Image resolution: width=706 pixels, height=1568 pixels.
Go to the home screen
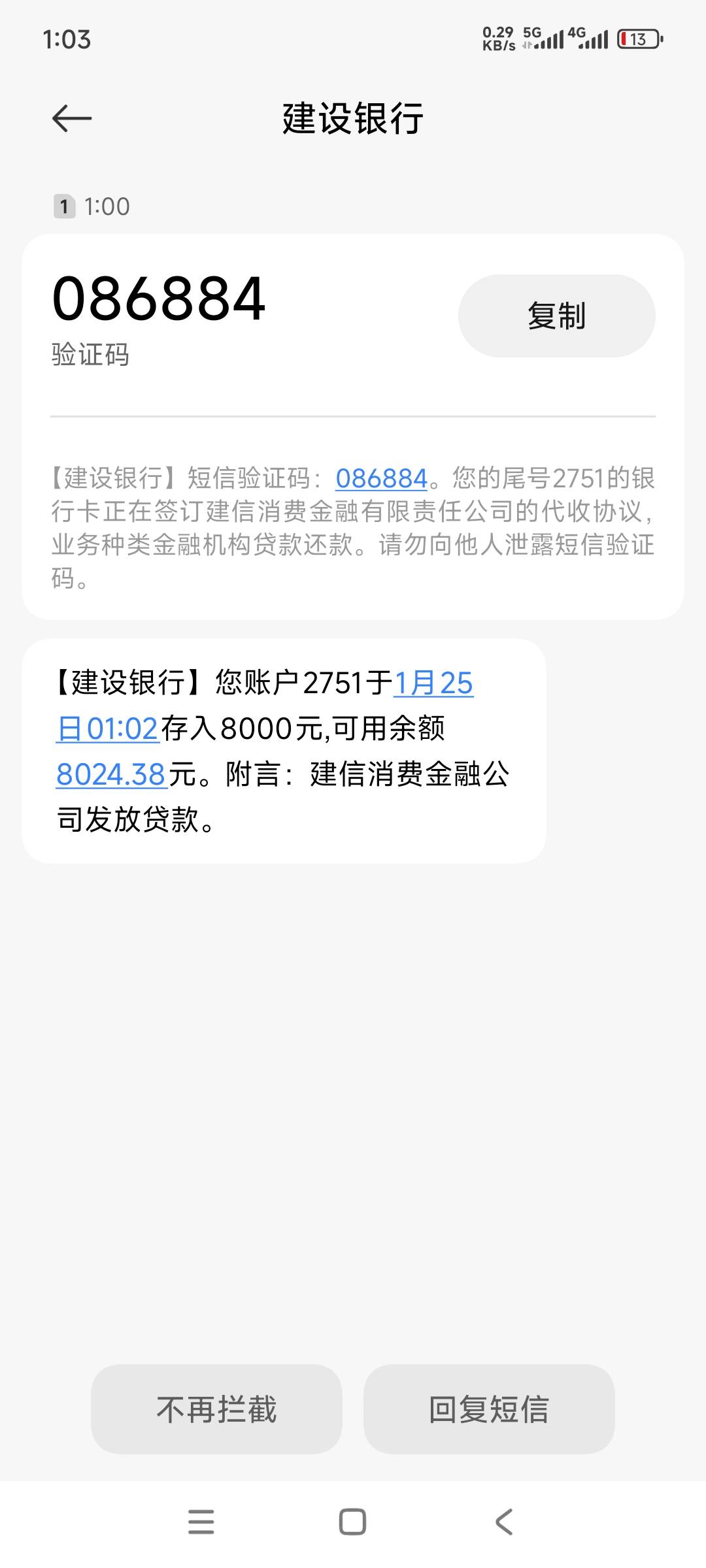(352, 1522)
